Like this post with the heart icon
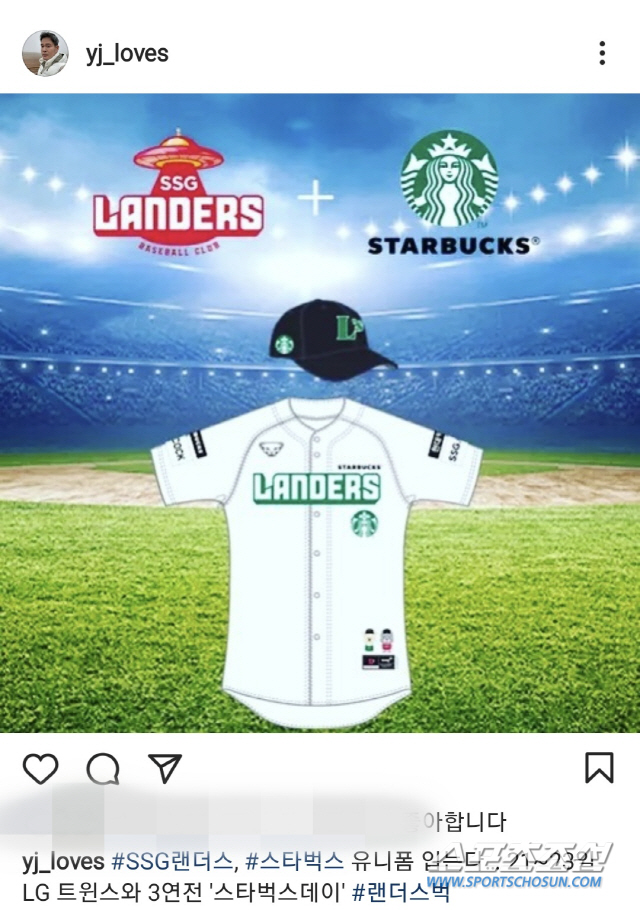640x910 pixels. click(41, 768)
